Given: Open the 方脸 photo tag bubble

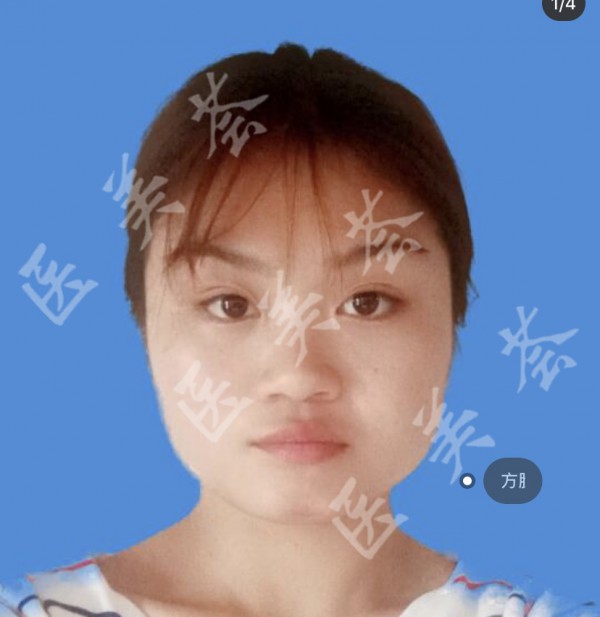Looking at the screenshot, I should [x=513, y=481].
